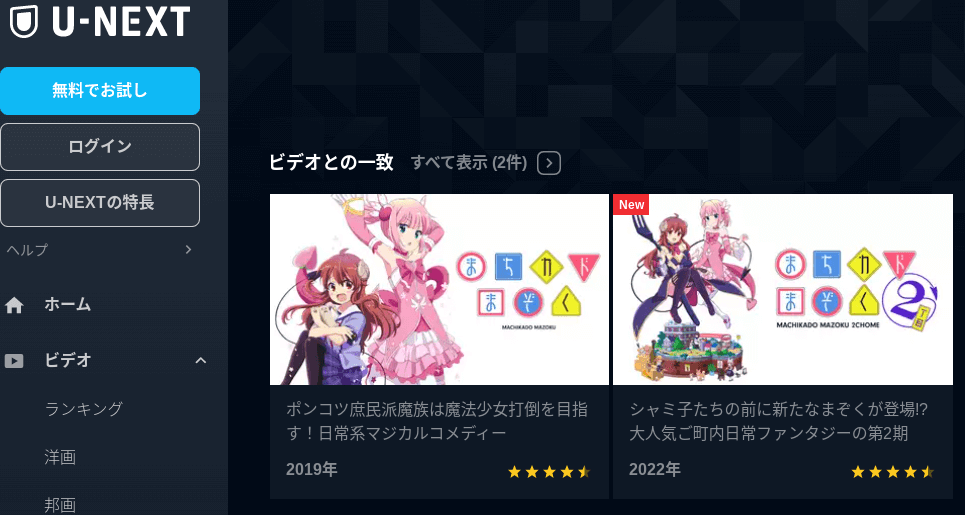The image size is (965, 515).
Task: Browse 洋画 category
Action: pyautogui.click(x=60, y=457)
